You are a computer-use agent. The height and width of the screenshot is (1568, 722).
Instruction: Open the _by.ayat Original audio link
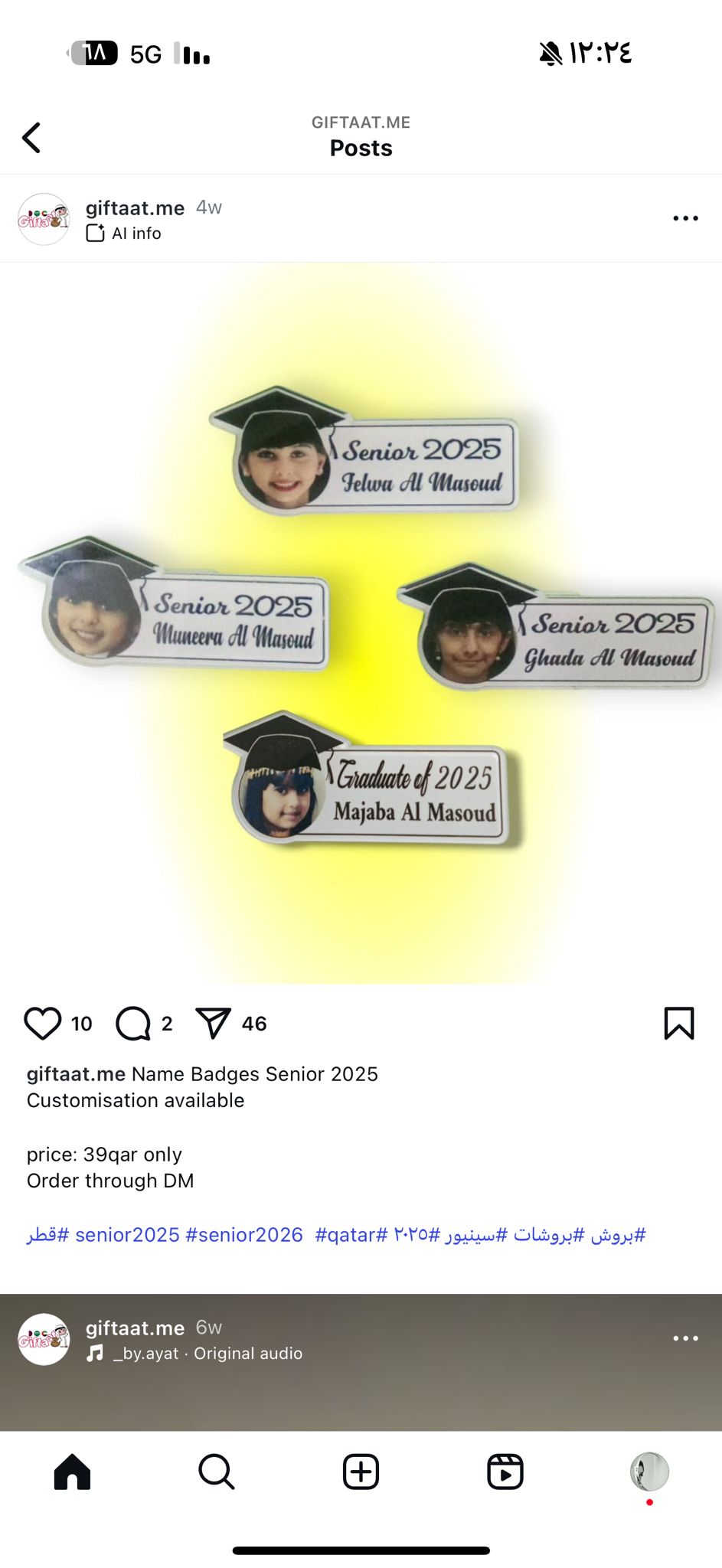click(x=194, y=1354)
